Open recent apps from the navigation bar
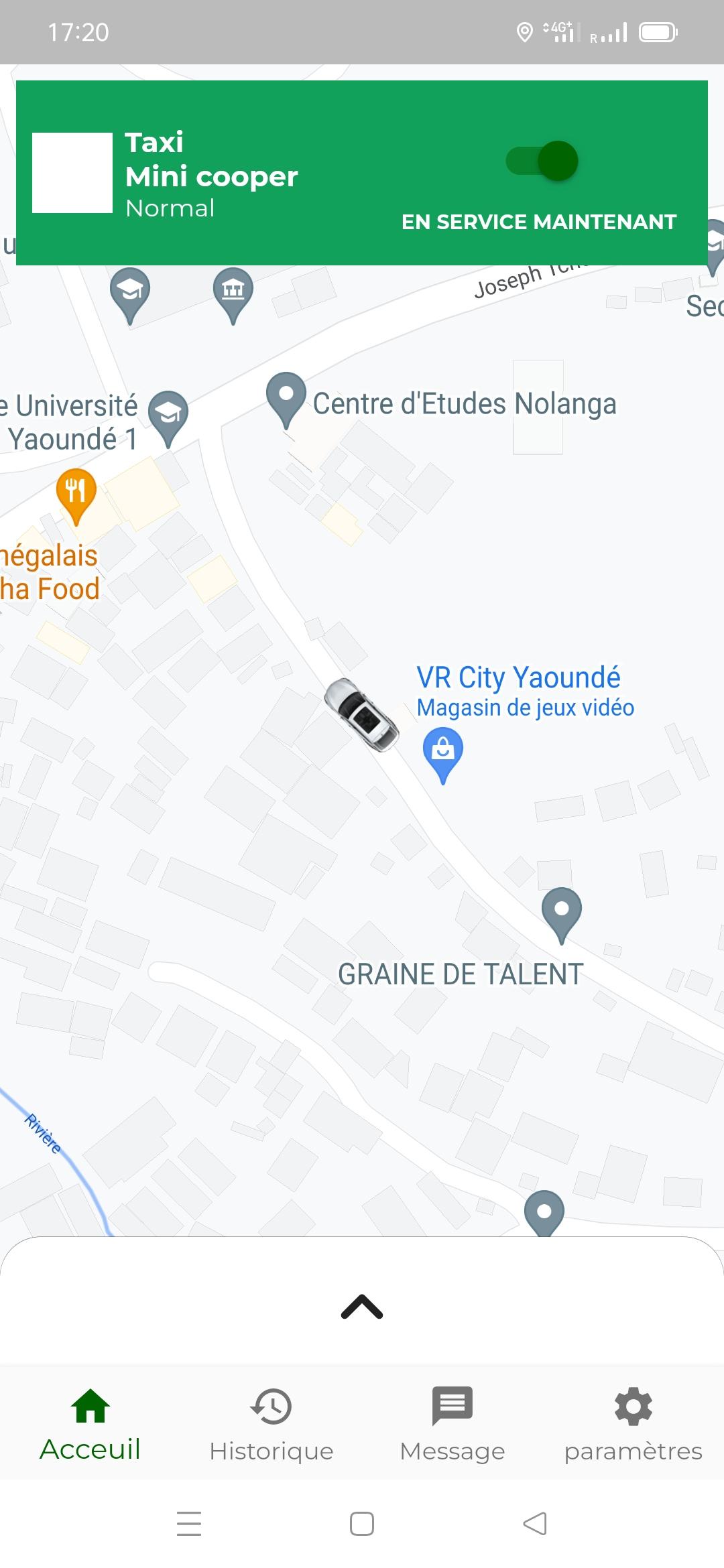This screenshot has width=724, height=1568. 189,1524
